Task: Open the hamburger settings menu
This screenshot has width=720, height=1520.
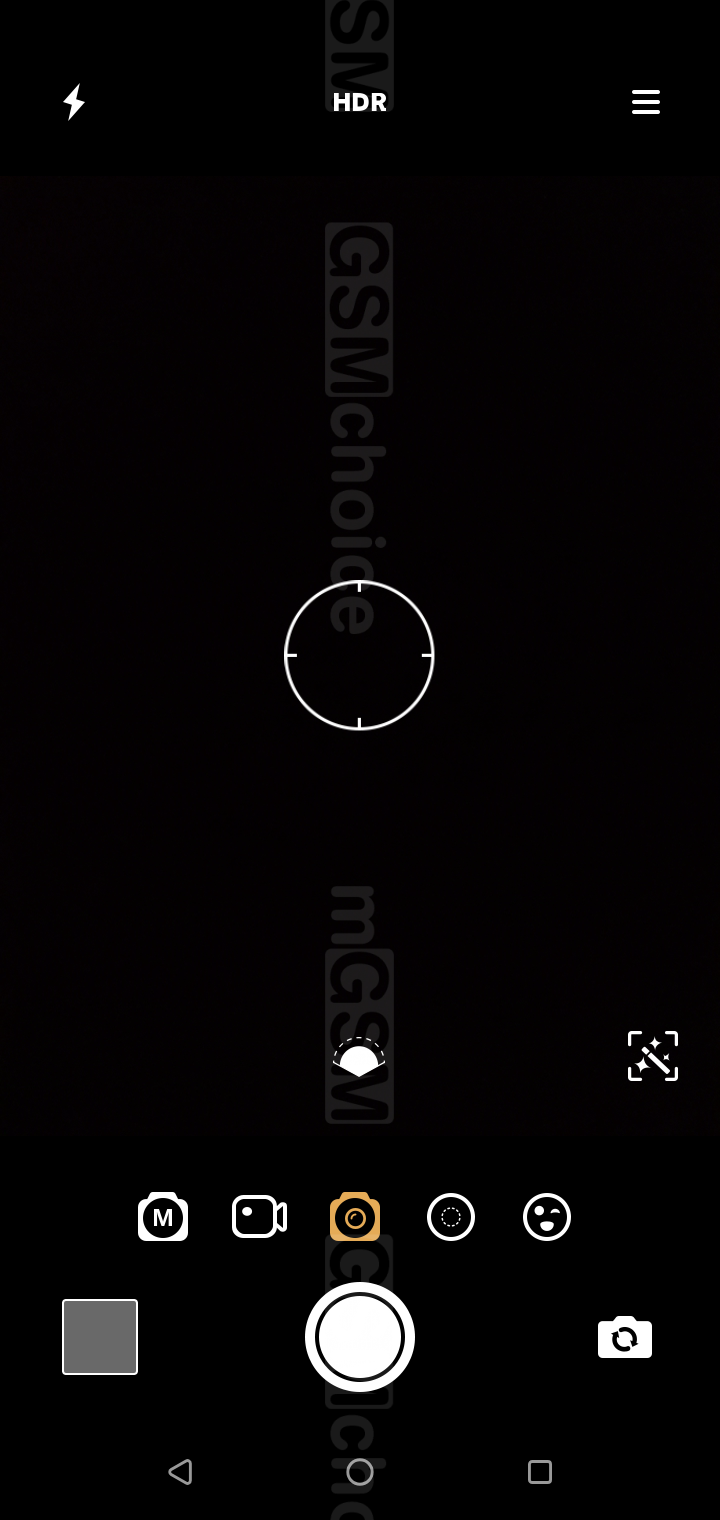Action: click(646, 102)
